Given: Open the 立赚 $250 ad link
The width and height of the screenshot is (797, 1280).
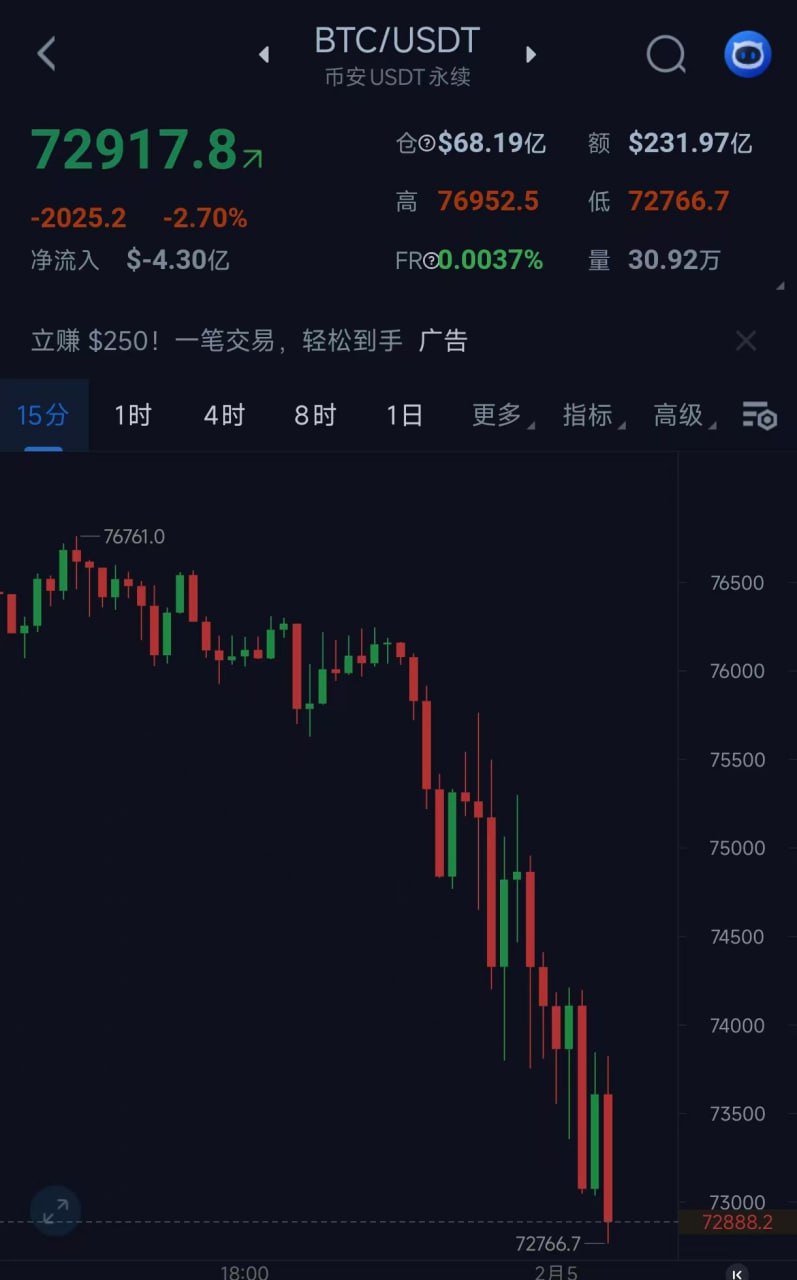Looking at the screenshot, I should (x=248, y=341).
